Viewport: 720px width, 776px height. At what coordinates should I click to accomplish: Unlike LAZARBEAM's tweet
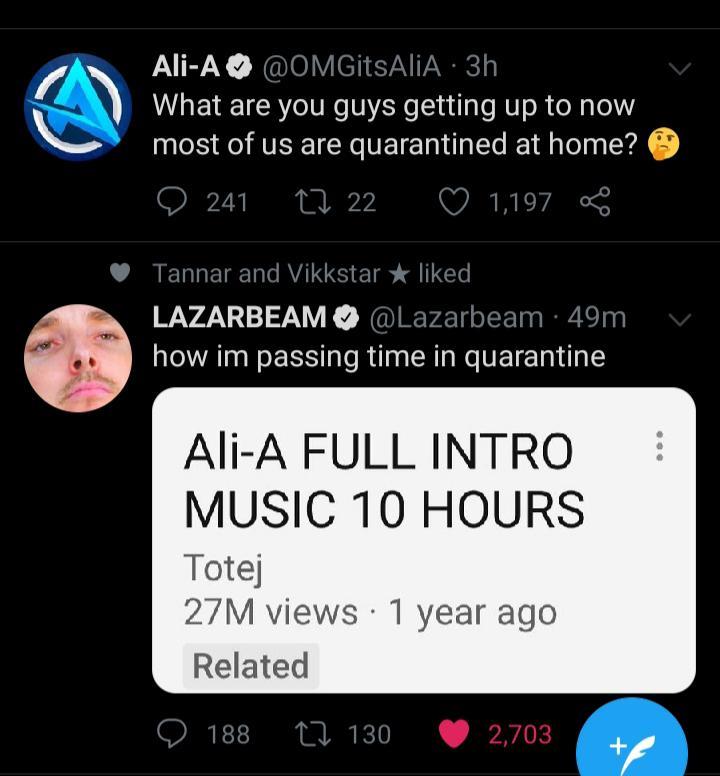pos(456,734)
